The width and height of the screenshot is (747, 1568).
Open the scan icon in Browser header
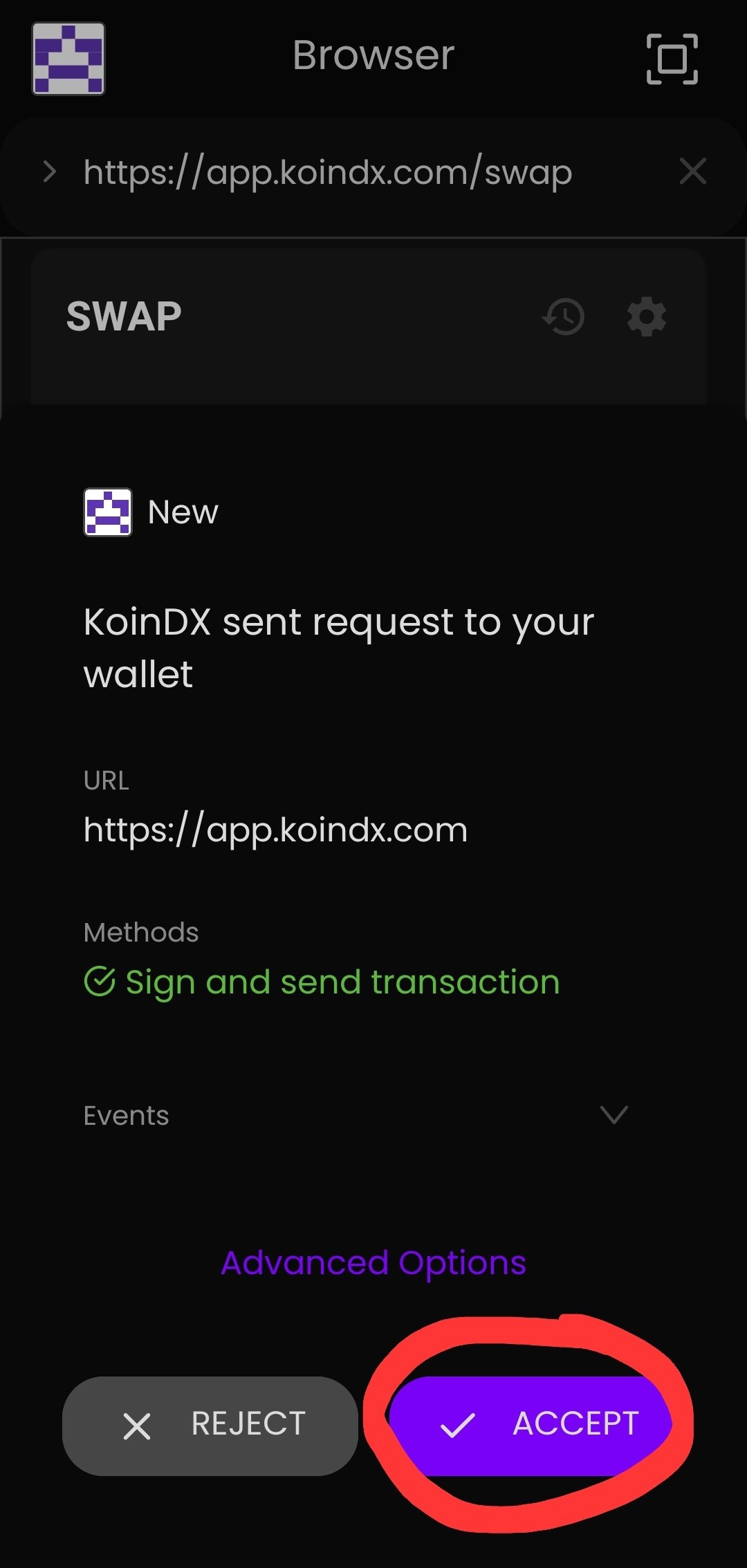(x=672, y=59)
